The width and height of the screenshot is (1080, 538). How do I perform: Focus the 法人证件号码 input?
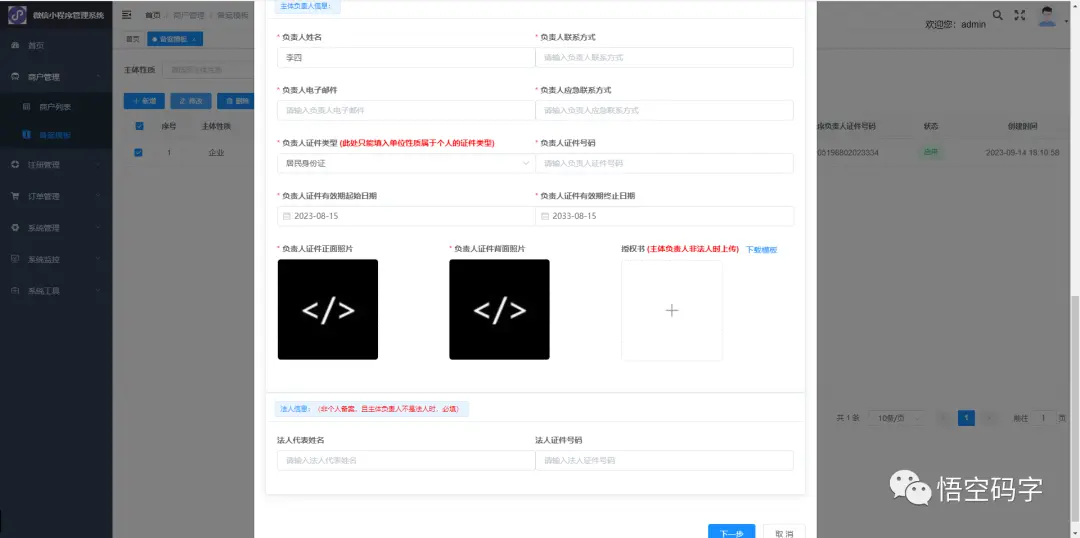pos(664,460)
